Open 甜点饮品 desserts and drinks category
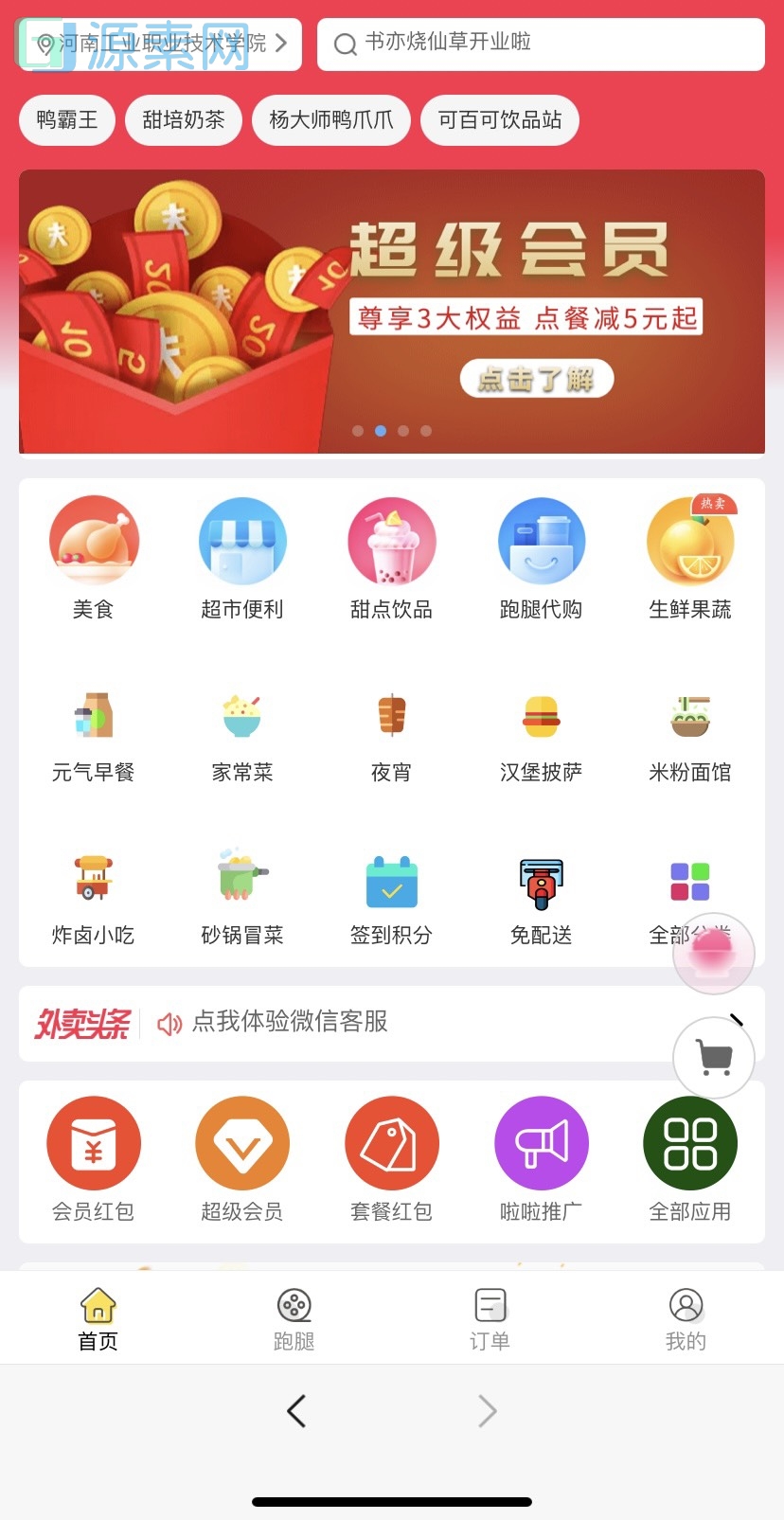This screenshot has width=784, height=1520. coord(391,540)
